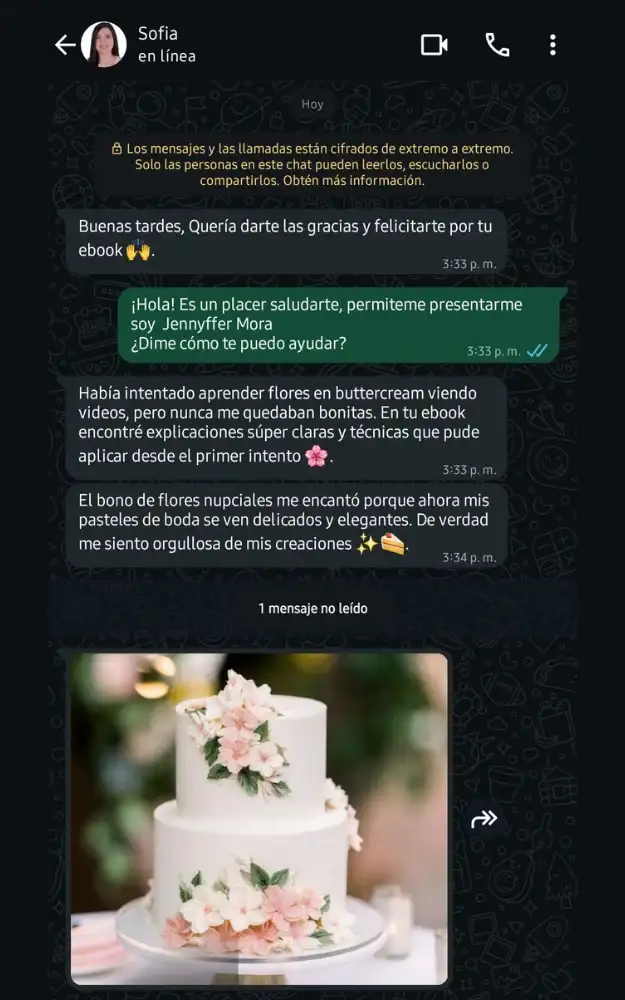This screenshot has width=625, height=1000.
Task: Go back to the chat list
Action: click(65, 45)
